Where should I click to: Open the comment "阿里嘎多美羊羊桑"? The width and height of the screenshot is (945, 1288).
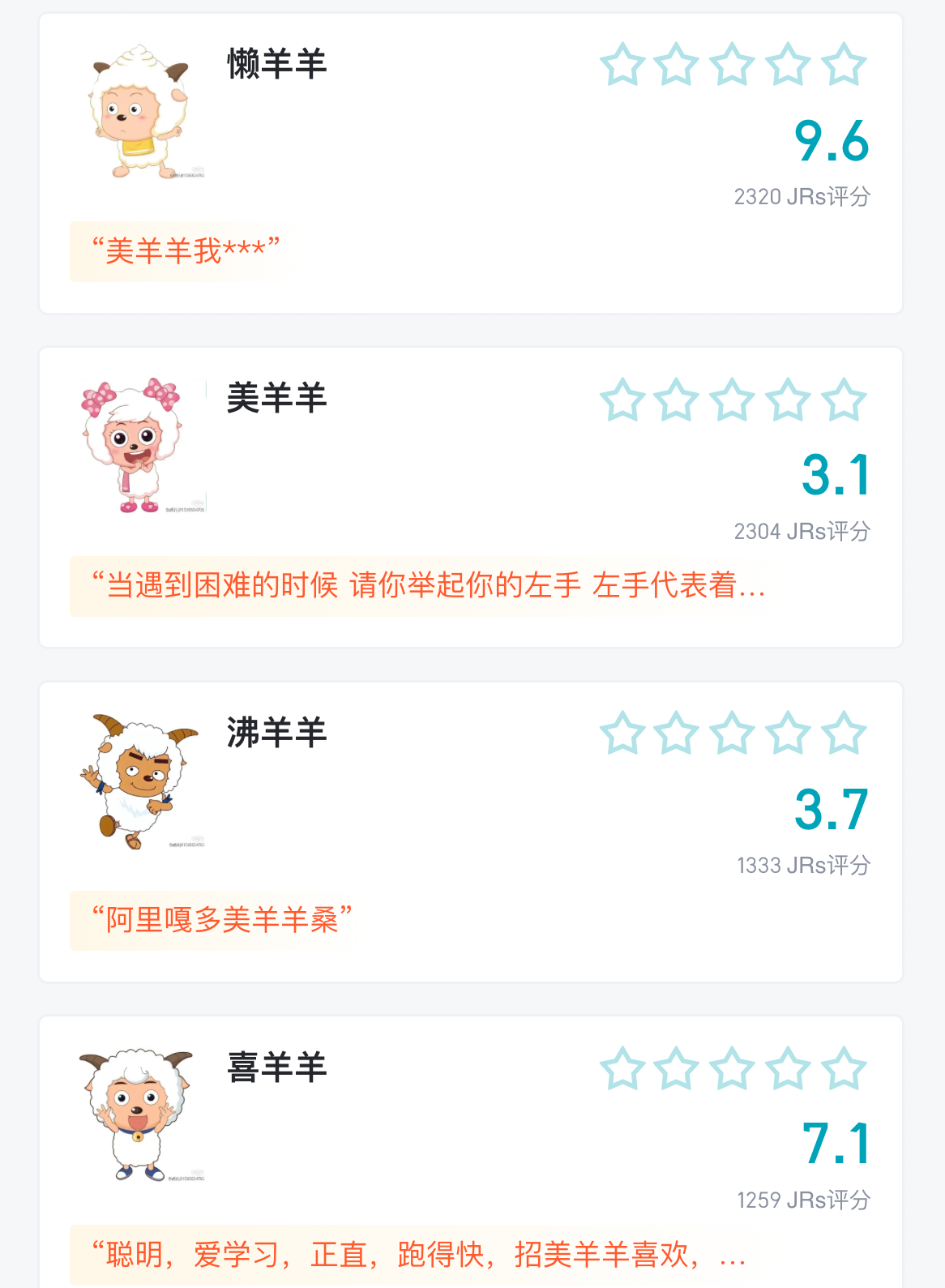pyautogui.click(x=221, y=920)
